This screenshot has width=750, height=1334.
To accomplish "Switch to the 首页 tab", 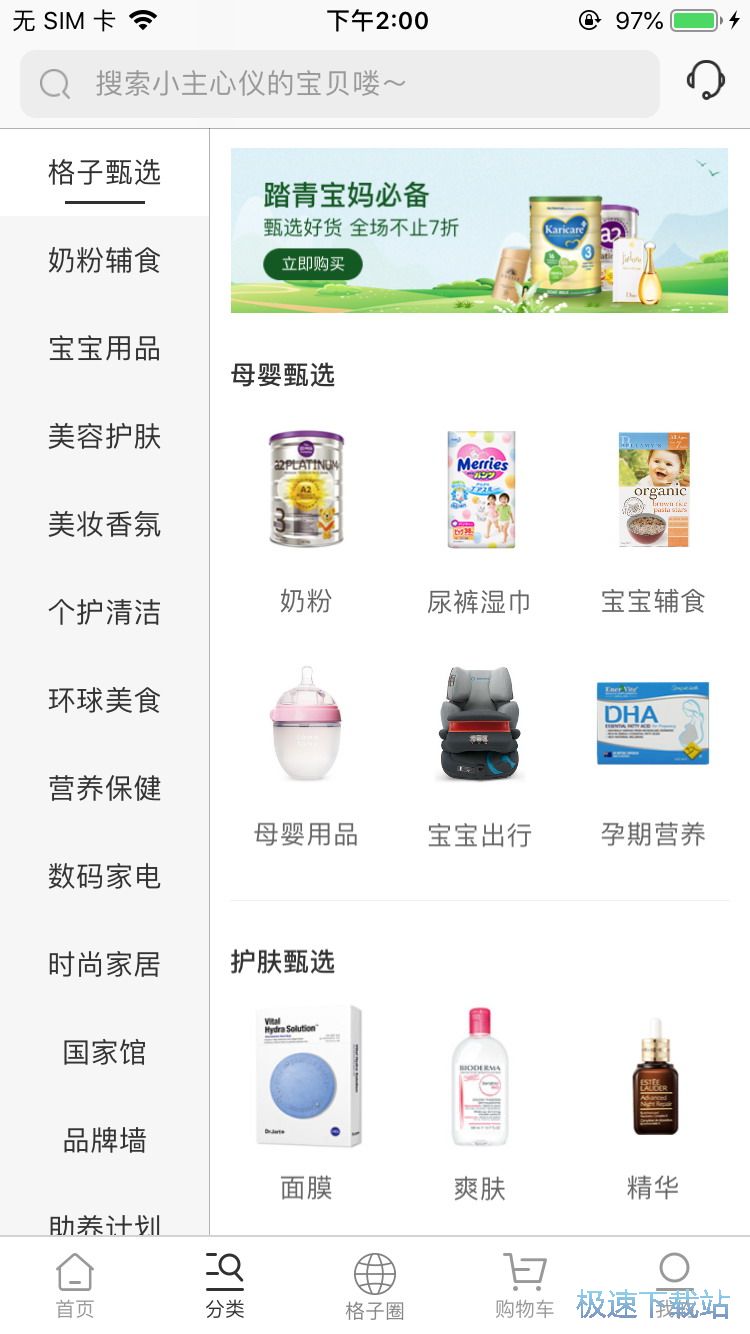I will [75, 1286].
